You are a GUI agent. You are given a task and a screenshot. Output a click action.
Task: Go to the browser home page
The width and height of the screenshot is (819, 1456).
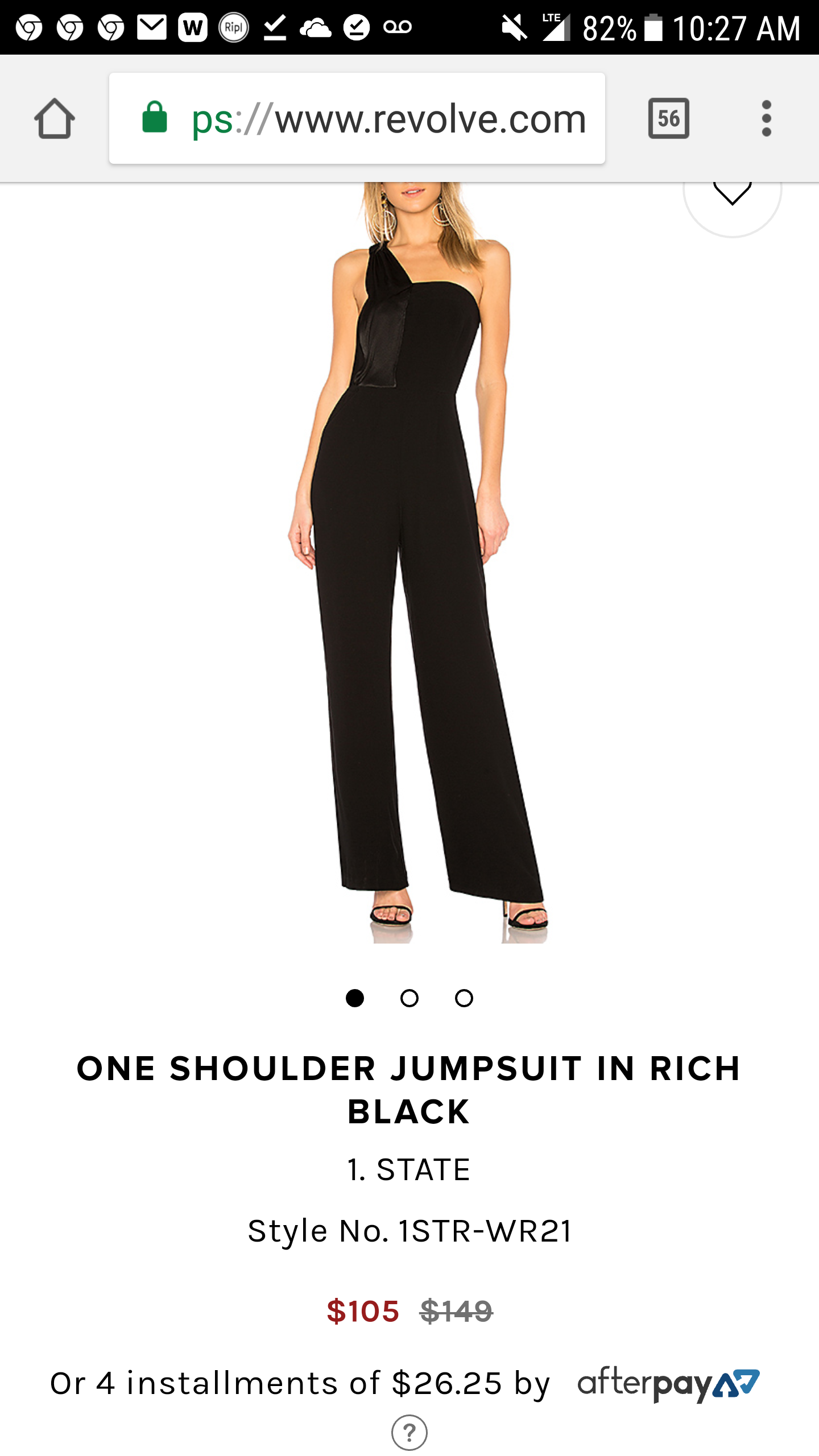55,119
